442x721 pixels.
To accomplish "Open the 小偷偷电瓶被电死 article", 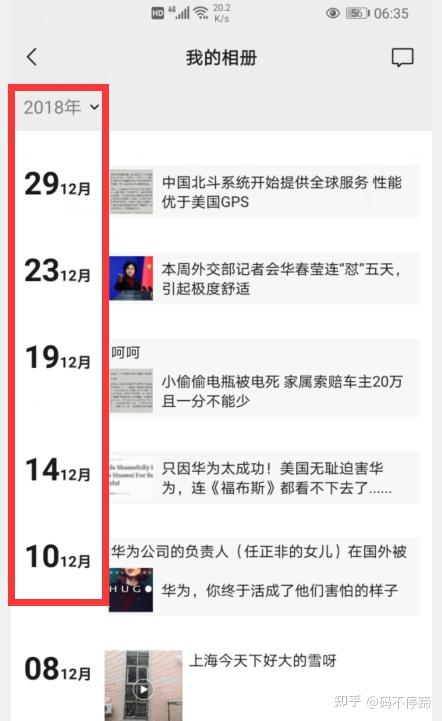I will tap(264, 391).
